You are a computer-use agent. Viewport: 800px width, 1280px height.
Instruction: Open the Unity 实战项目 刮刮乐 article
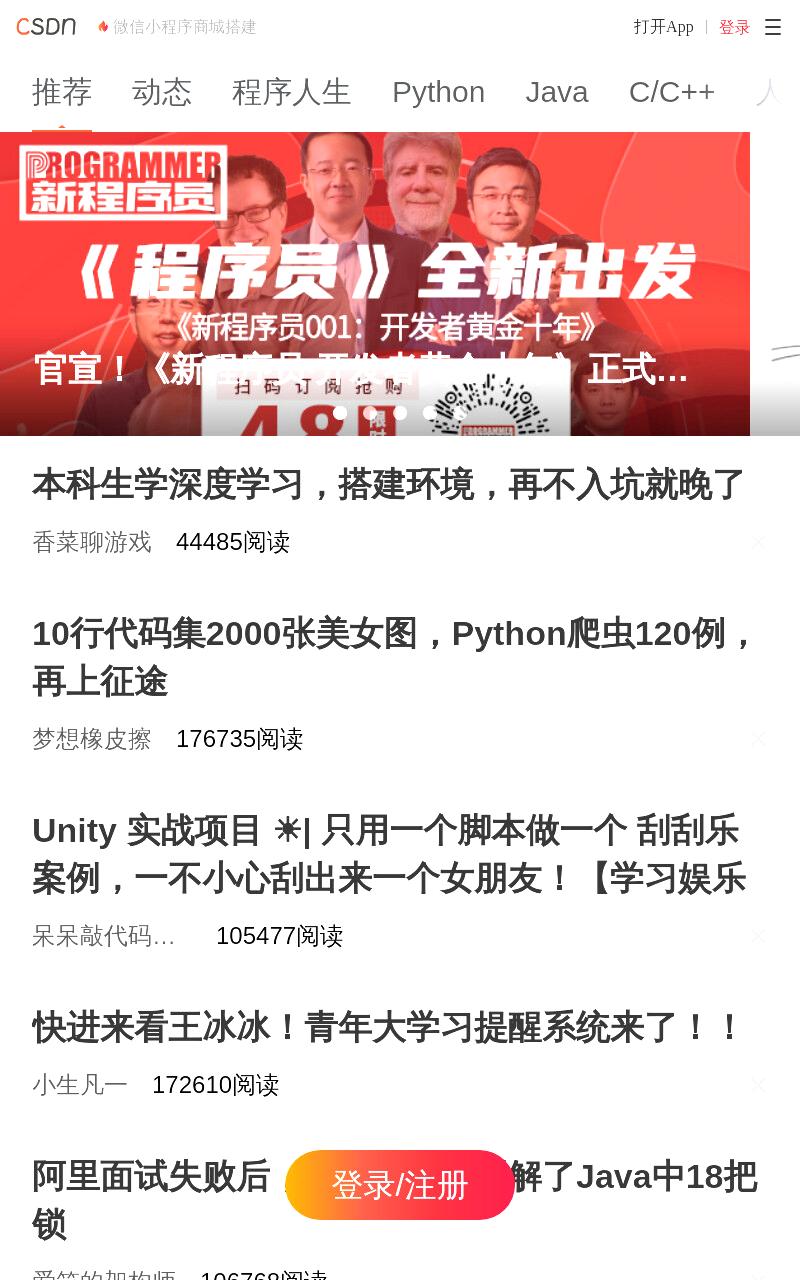point(389,855)
